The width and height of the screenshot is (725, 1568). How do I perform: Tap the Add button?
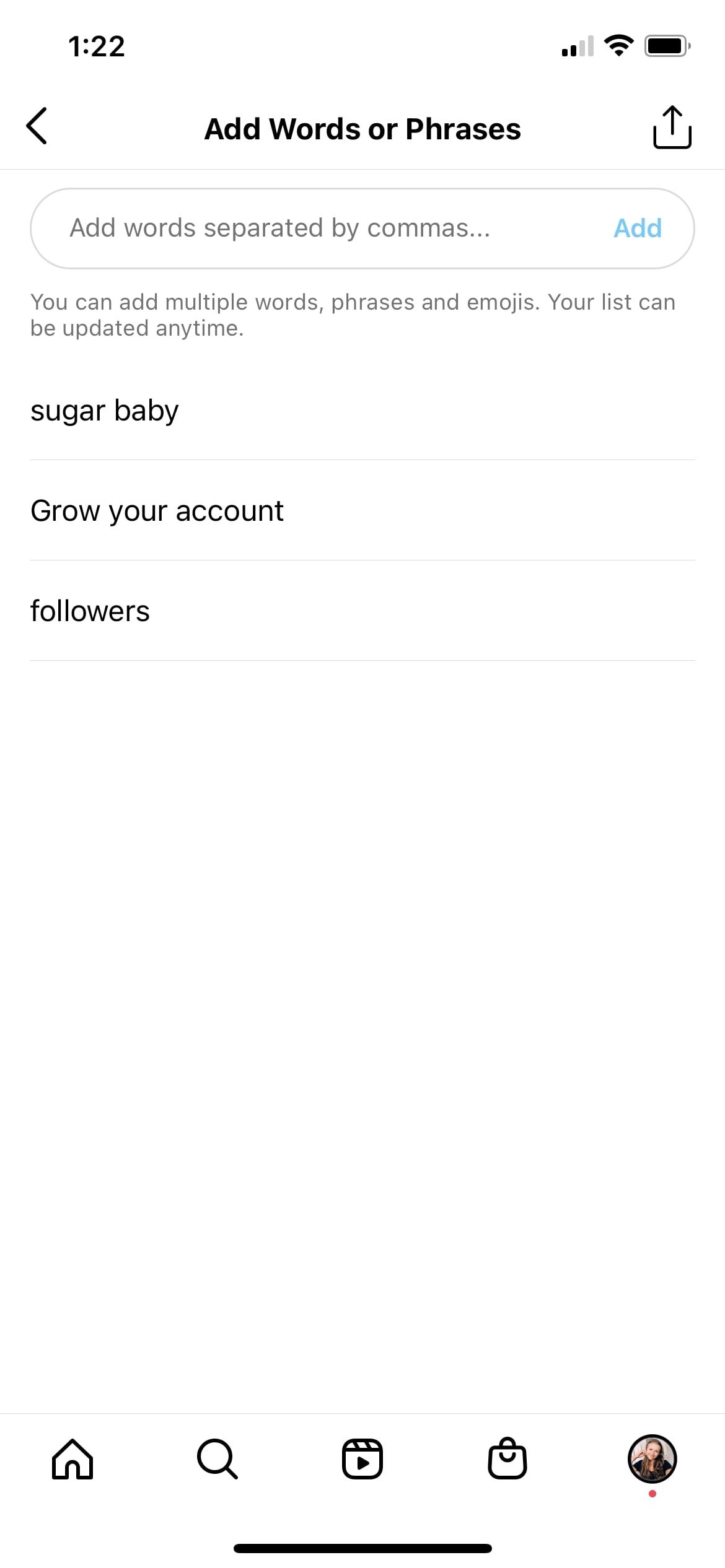pos(637,229)
